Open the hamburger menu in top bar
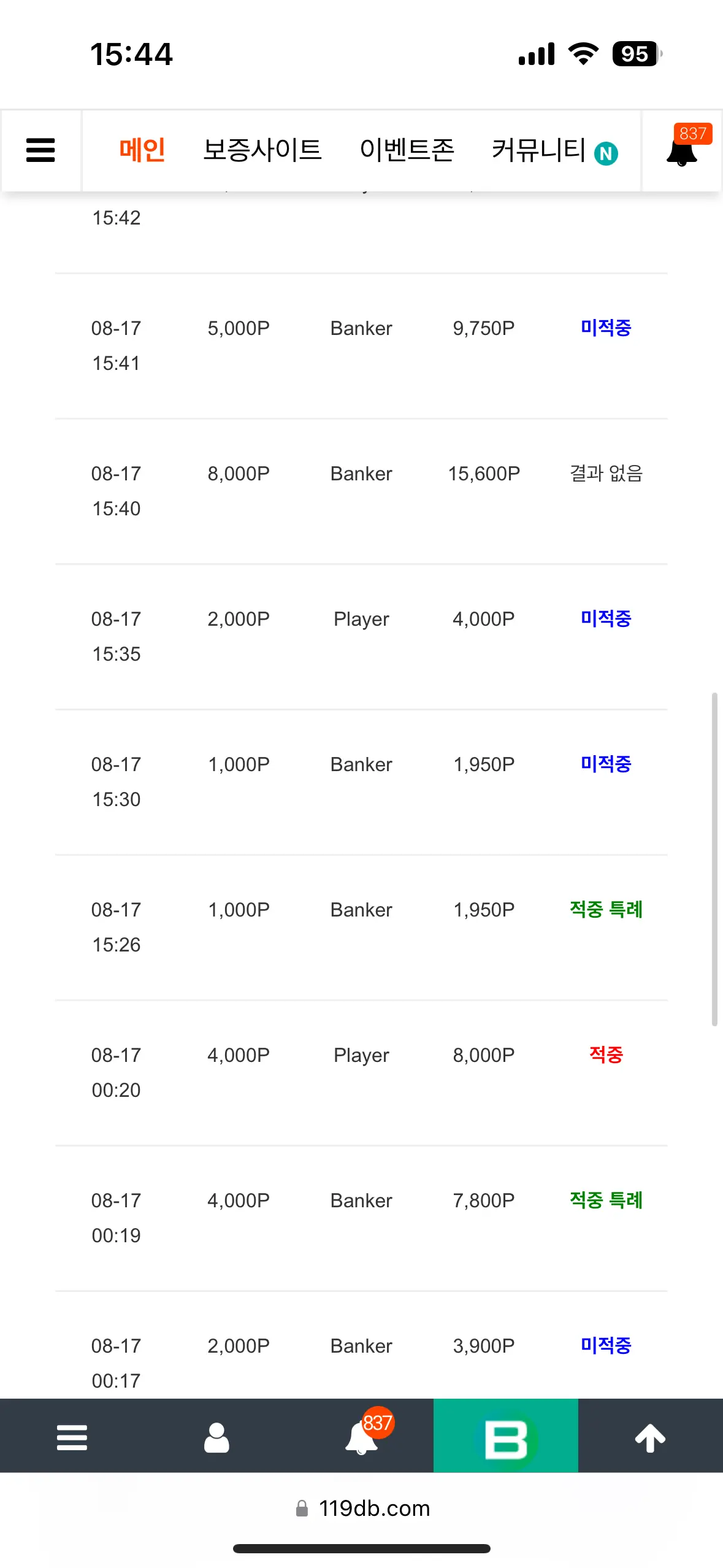The width and height of the screenshot is (723, 1568). [x=40, y=150]
